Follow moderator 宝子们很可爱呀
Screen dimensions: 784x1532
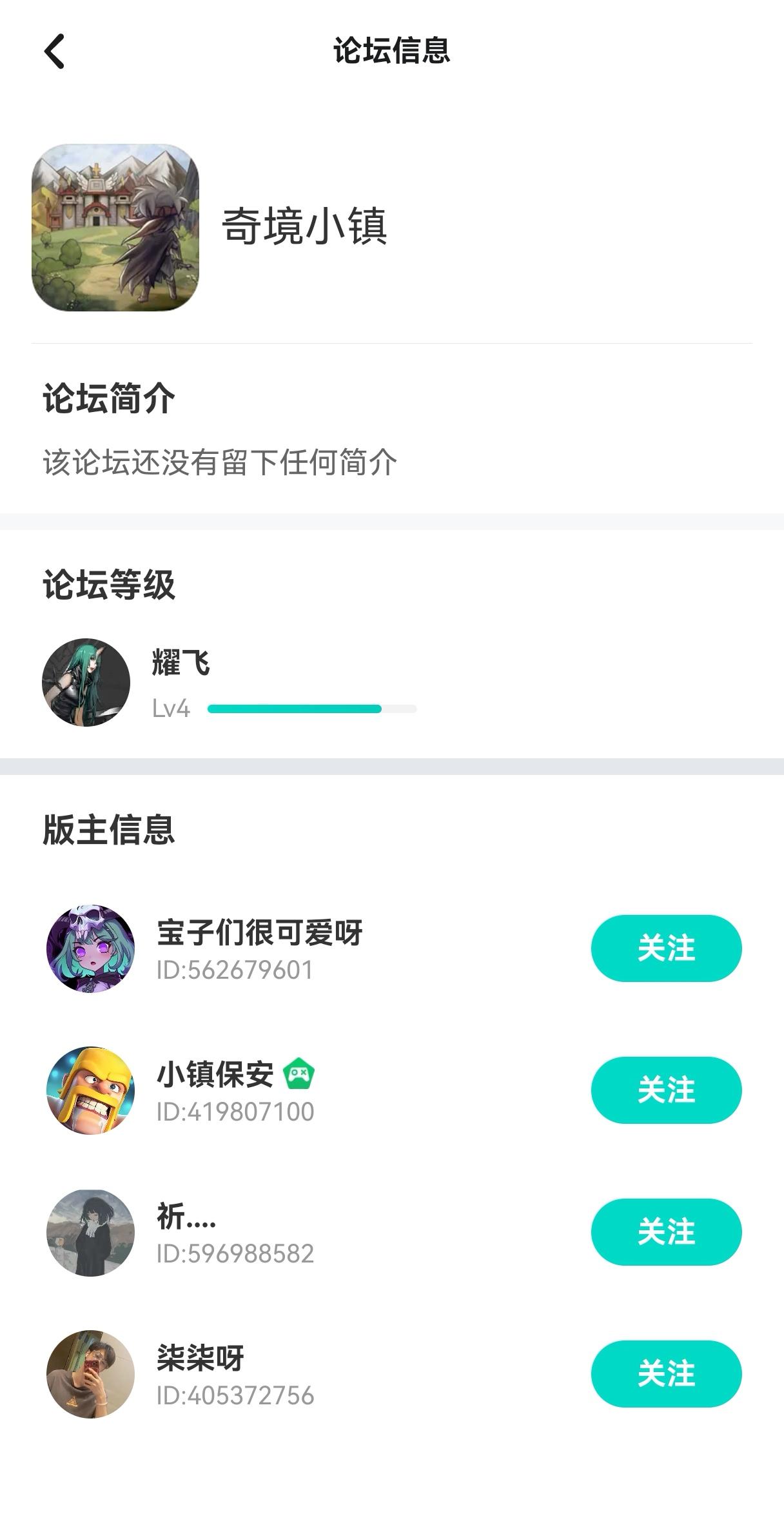pos(665,948)
